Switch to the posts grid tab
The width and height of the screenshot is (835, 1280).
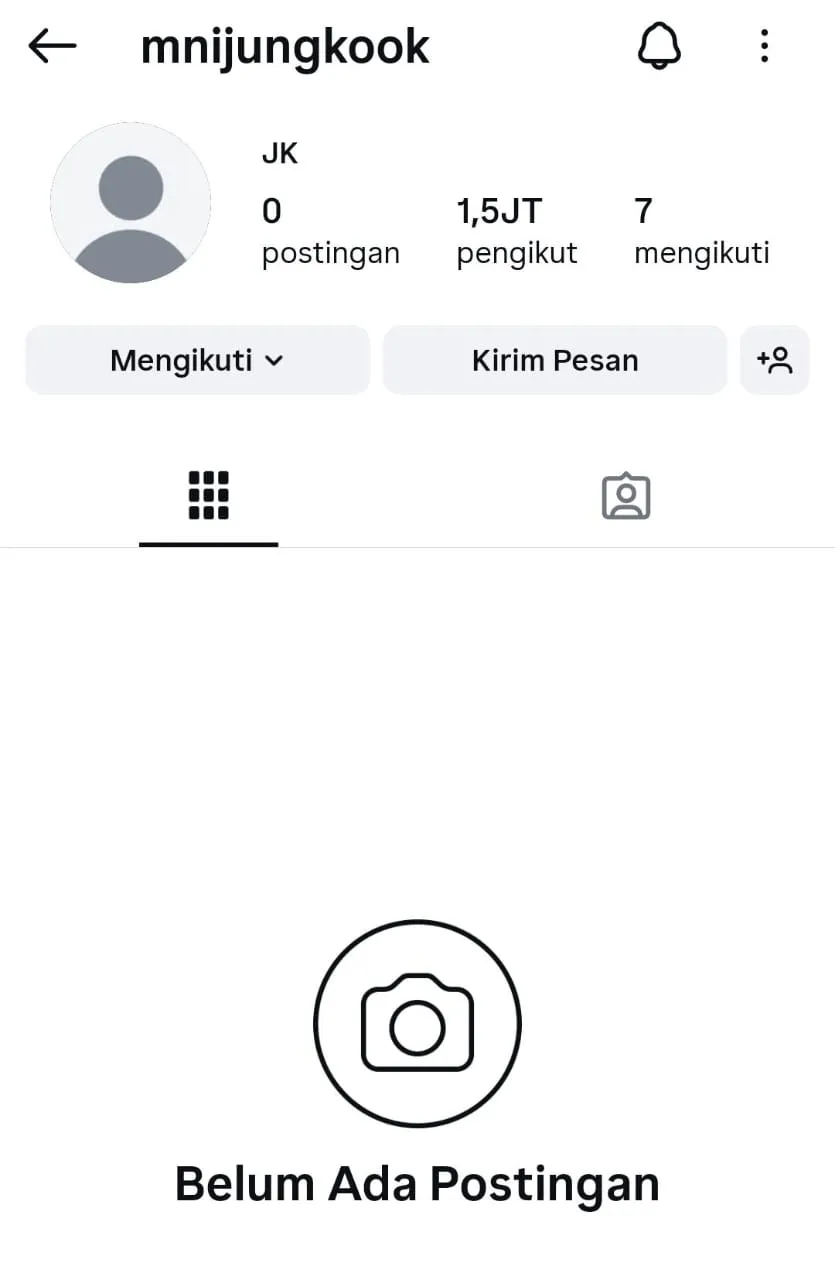[208, 496]
